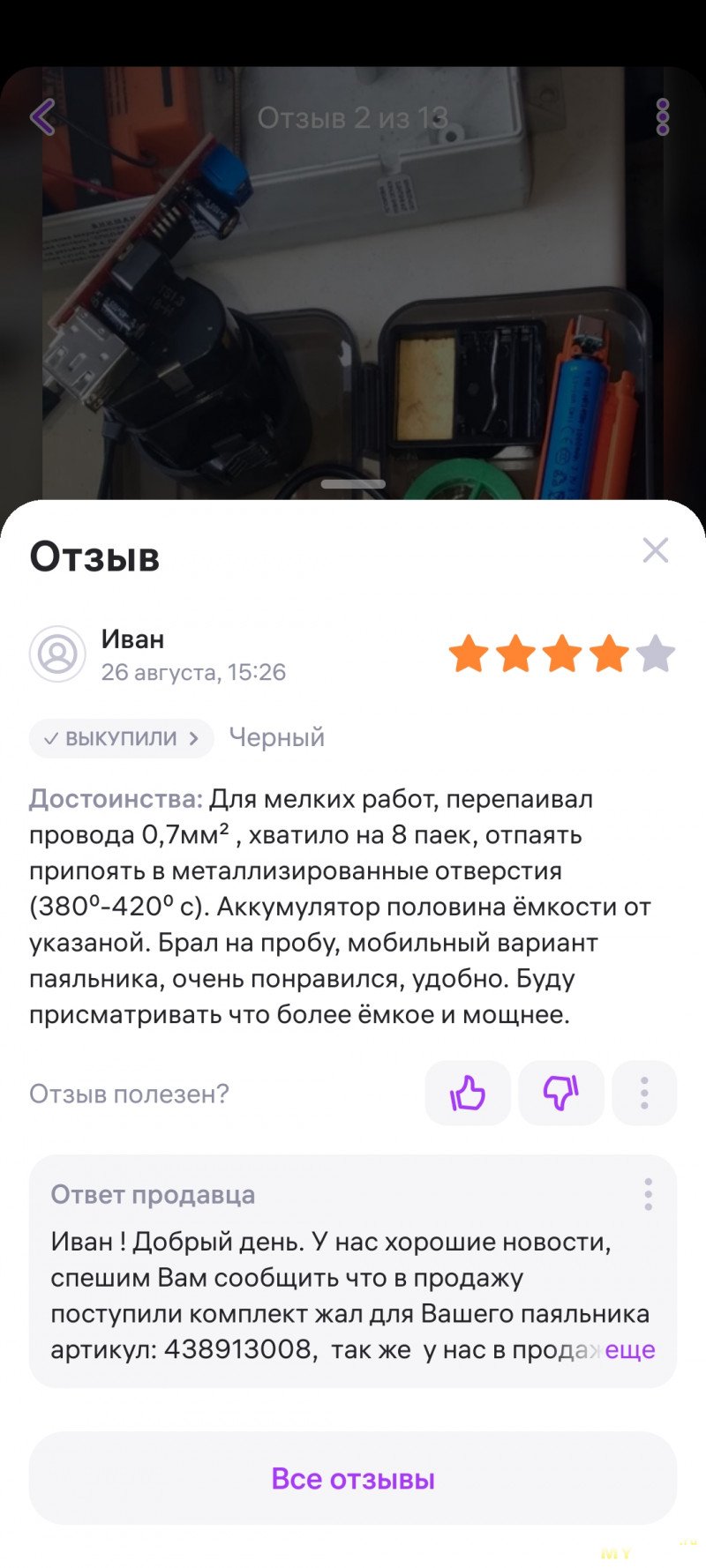Tap the Выкупили chip

point(122,738)
